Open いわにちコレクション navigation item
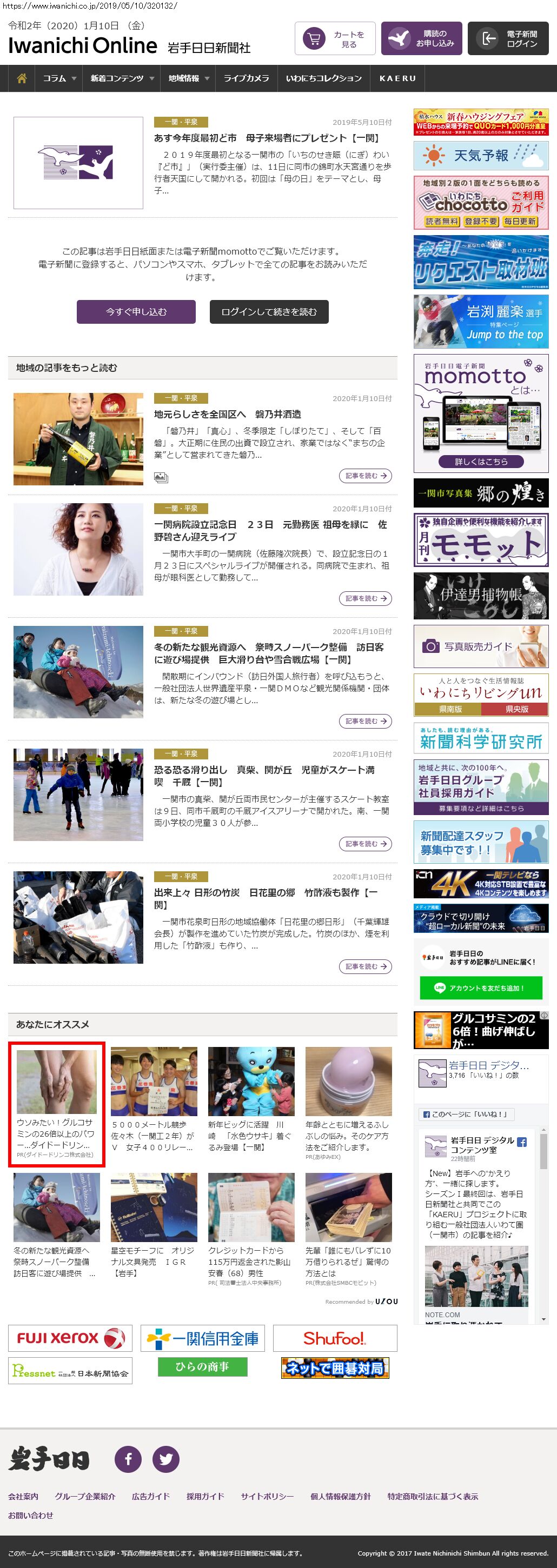 click(324, 78)
